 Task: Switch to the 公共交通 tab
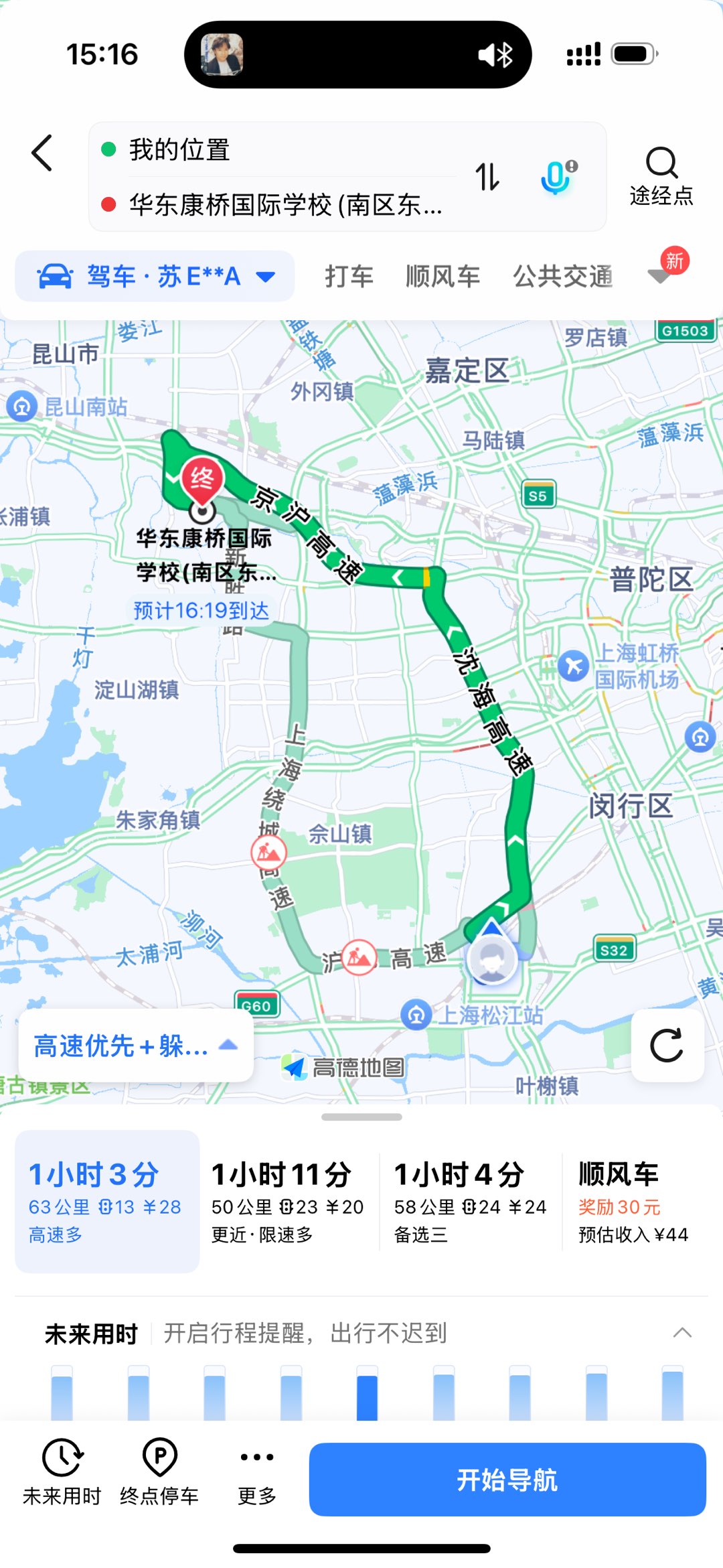[562, 276]
